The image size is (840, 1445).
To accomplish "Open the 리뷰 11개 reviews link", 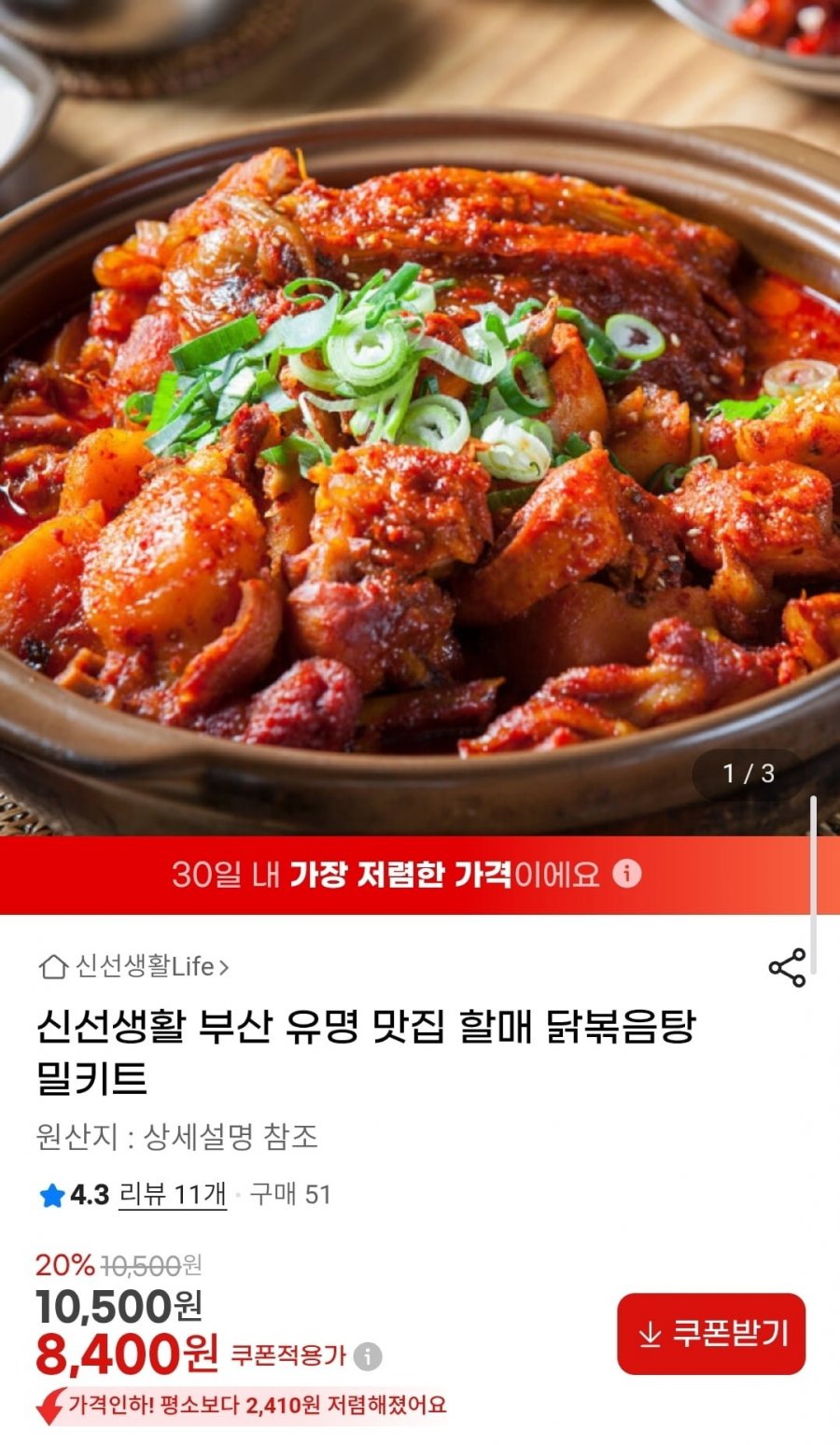I will click(173, 1194).
